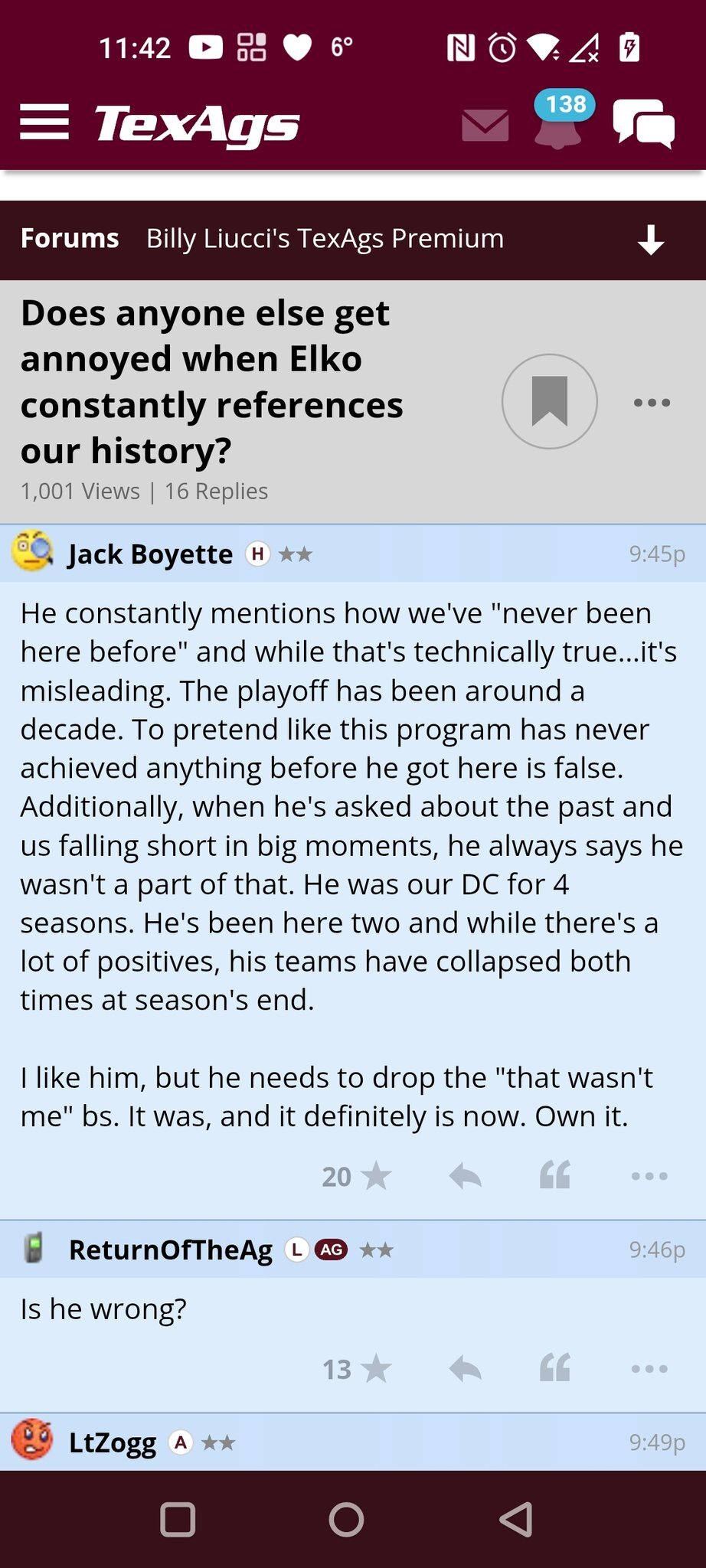Bookmark this thread
Viewport: 706px width, 1568px height.
tap(549, 401)
